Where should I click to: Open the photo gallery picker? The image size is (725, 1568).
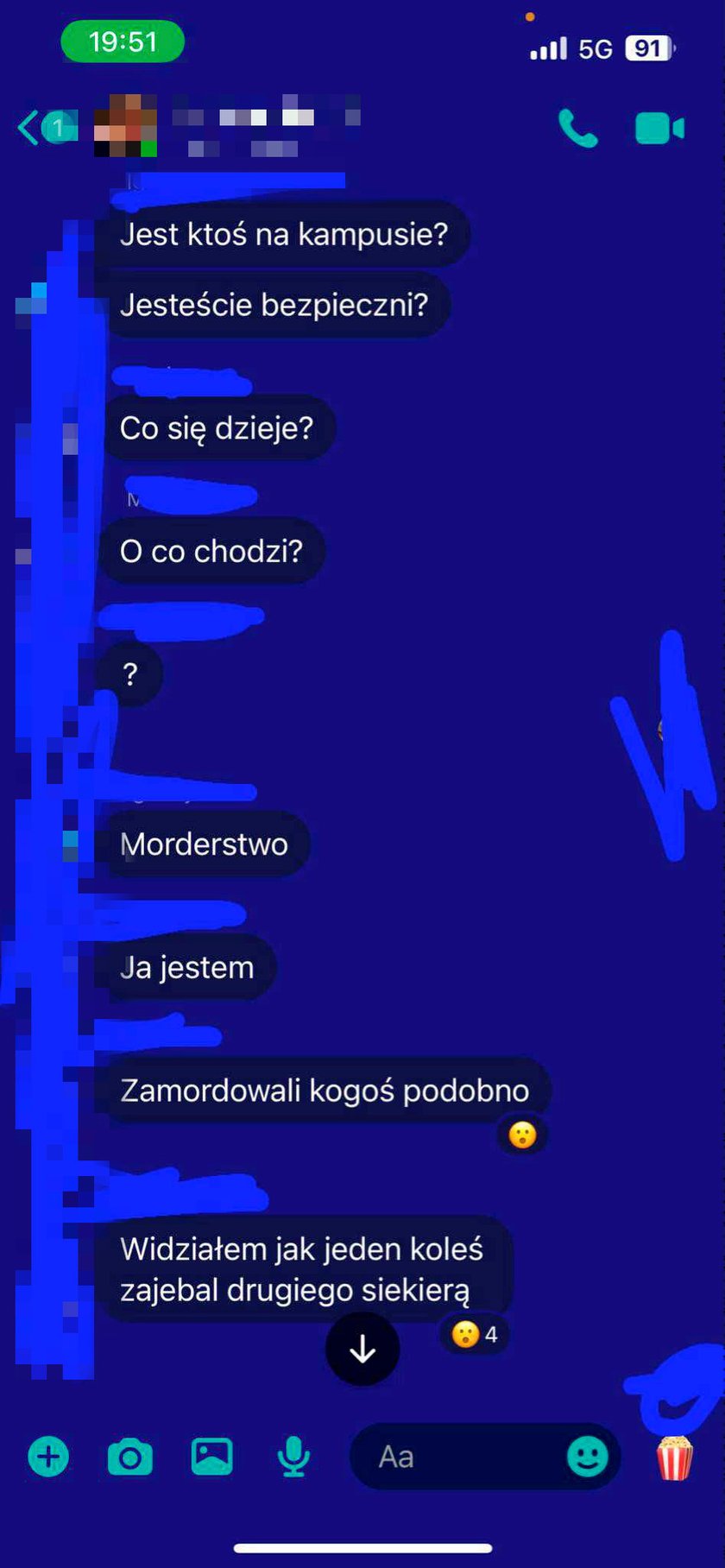point(211,1457)
